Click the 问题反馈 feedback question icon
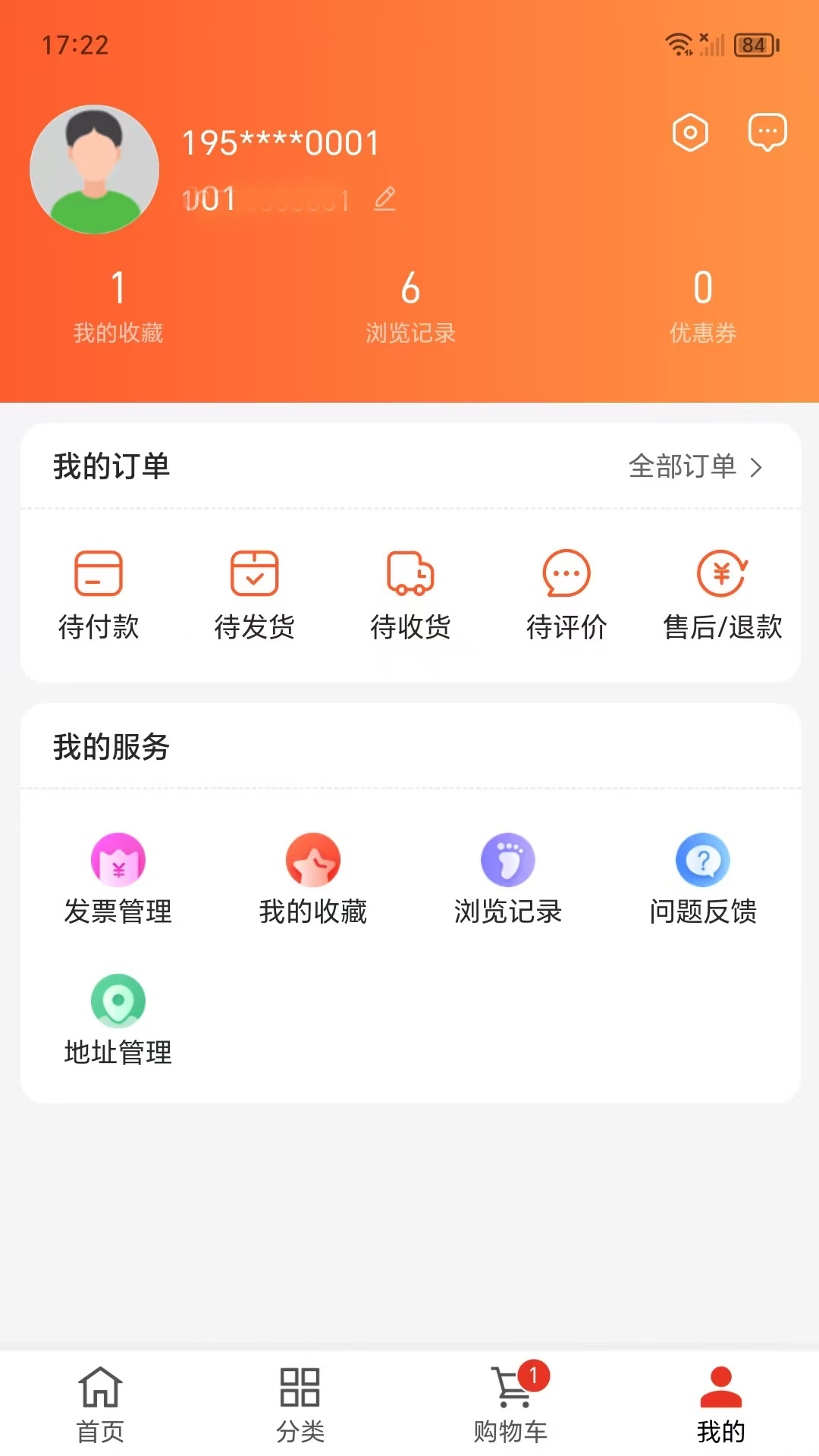Screen dimensions: 819x1456 pos(703,859)
